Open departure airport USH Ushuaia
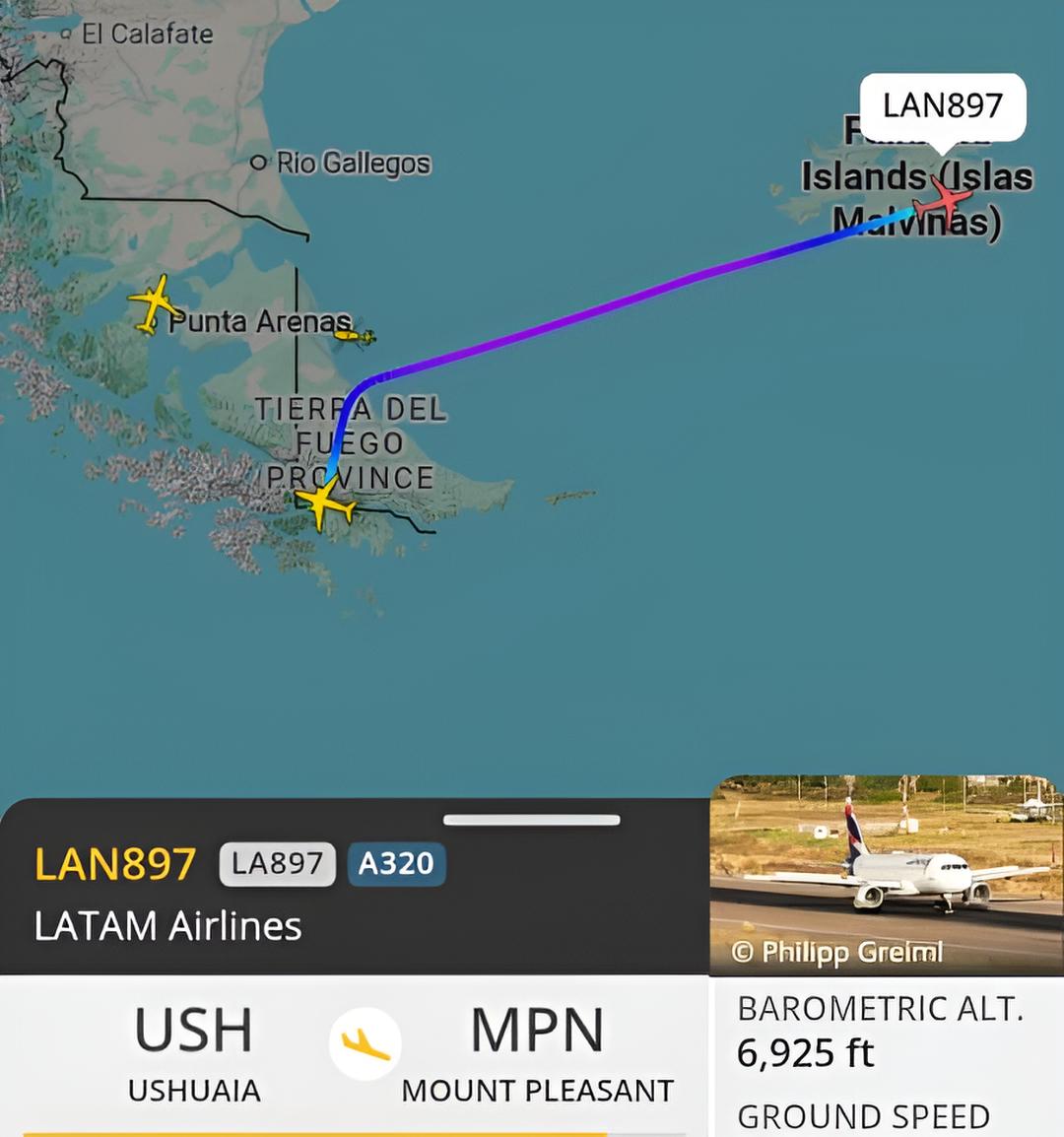This screenshot has height=1137, width=1064. tap(194, 1052)
